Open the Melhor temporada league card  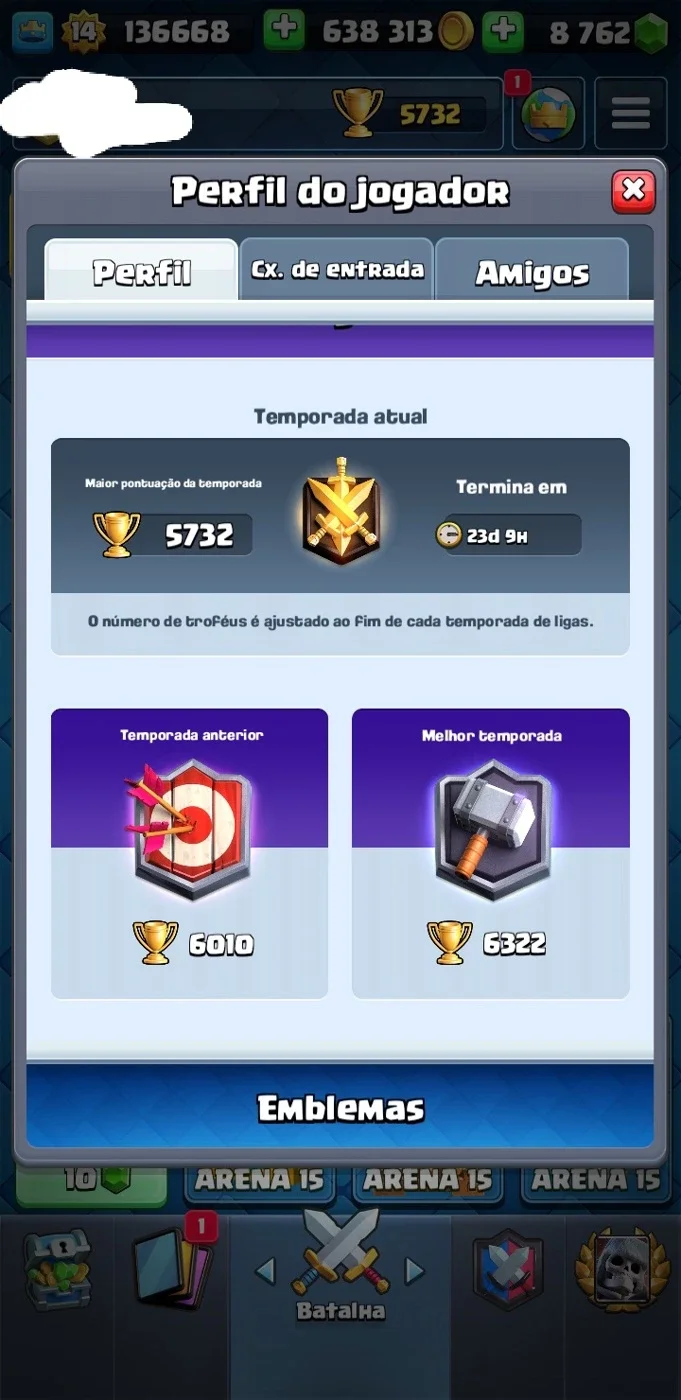tap(490, 853)
